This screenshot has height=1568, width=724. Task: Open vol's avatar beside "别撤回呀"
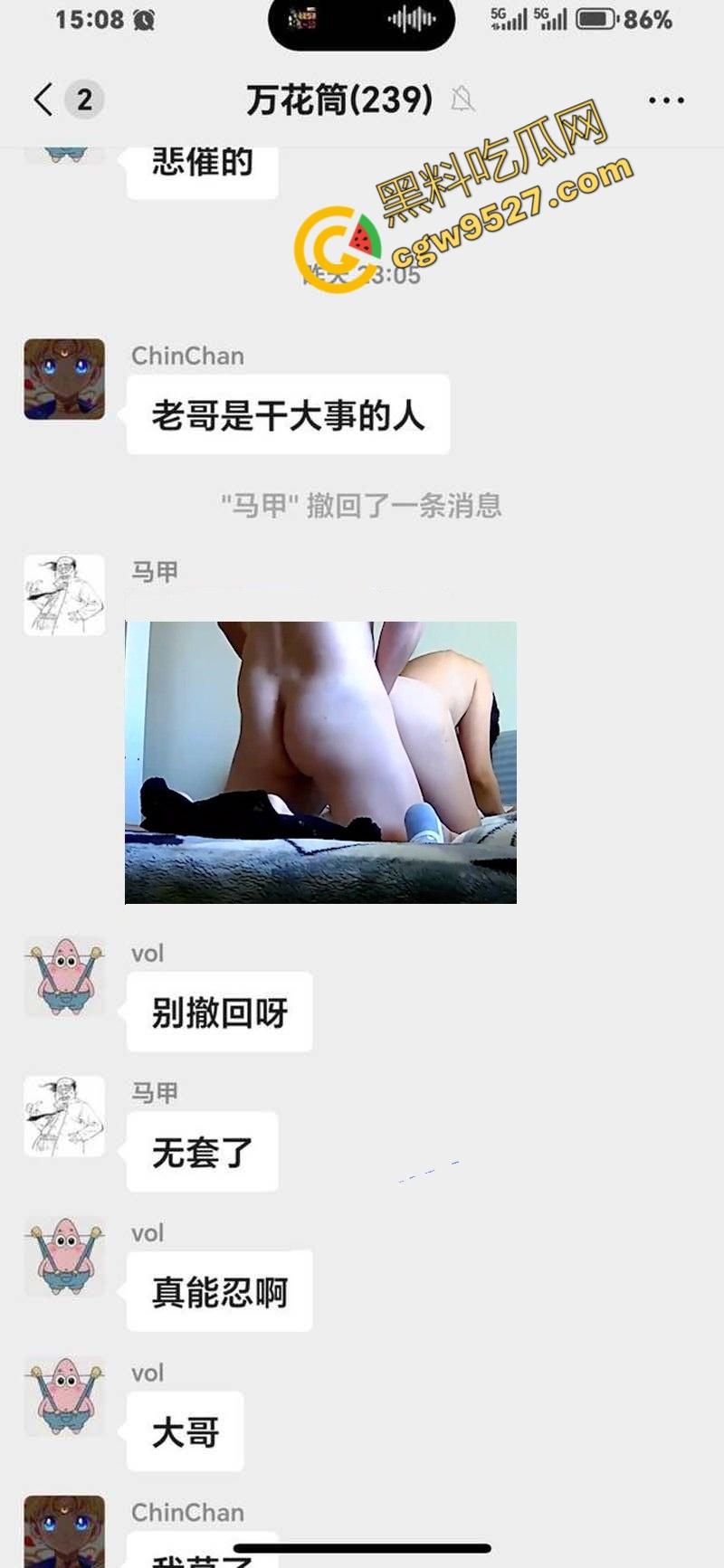coord(64,977)
